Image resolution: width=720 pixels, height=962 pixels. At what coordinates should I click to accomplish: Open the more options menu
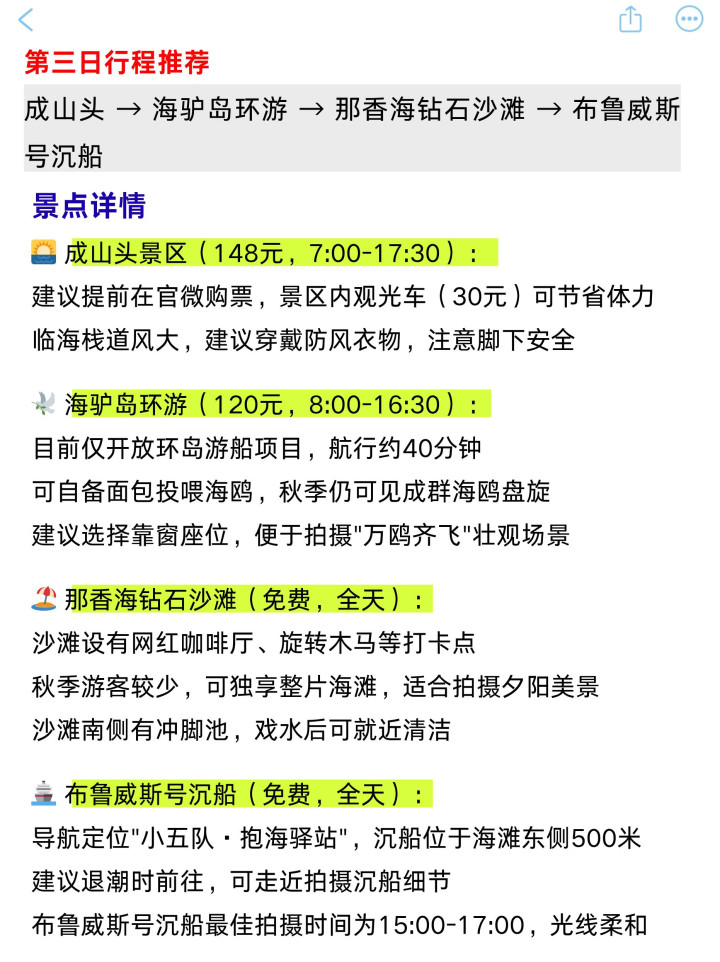689,19
